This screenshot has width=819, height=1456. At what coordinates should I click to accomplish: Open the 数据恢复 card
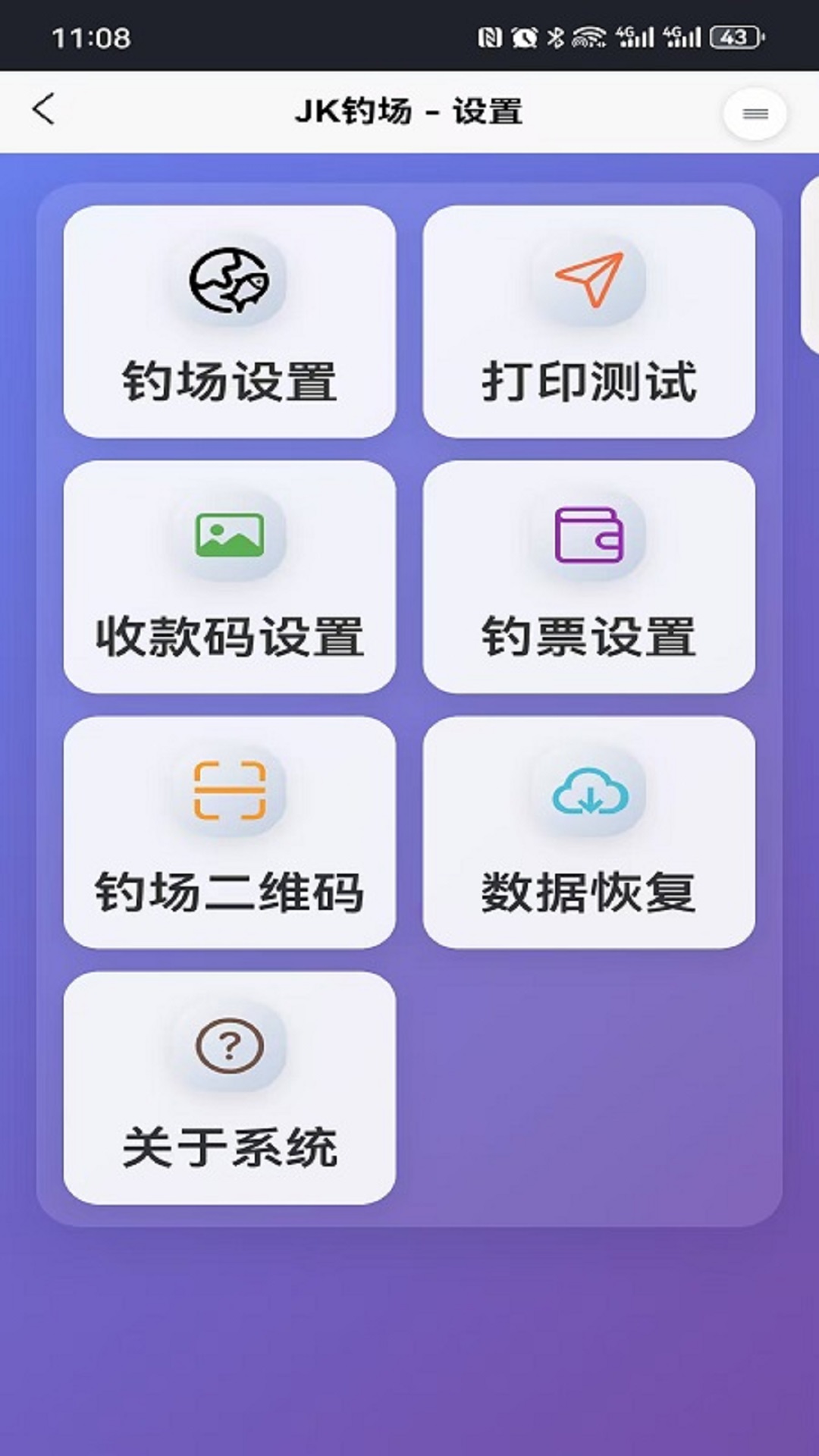(x=590, y=834)
